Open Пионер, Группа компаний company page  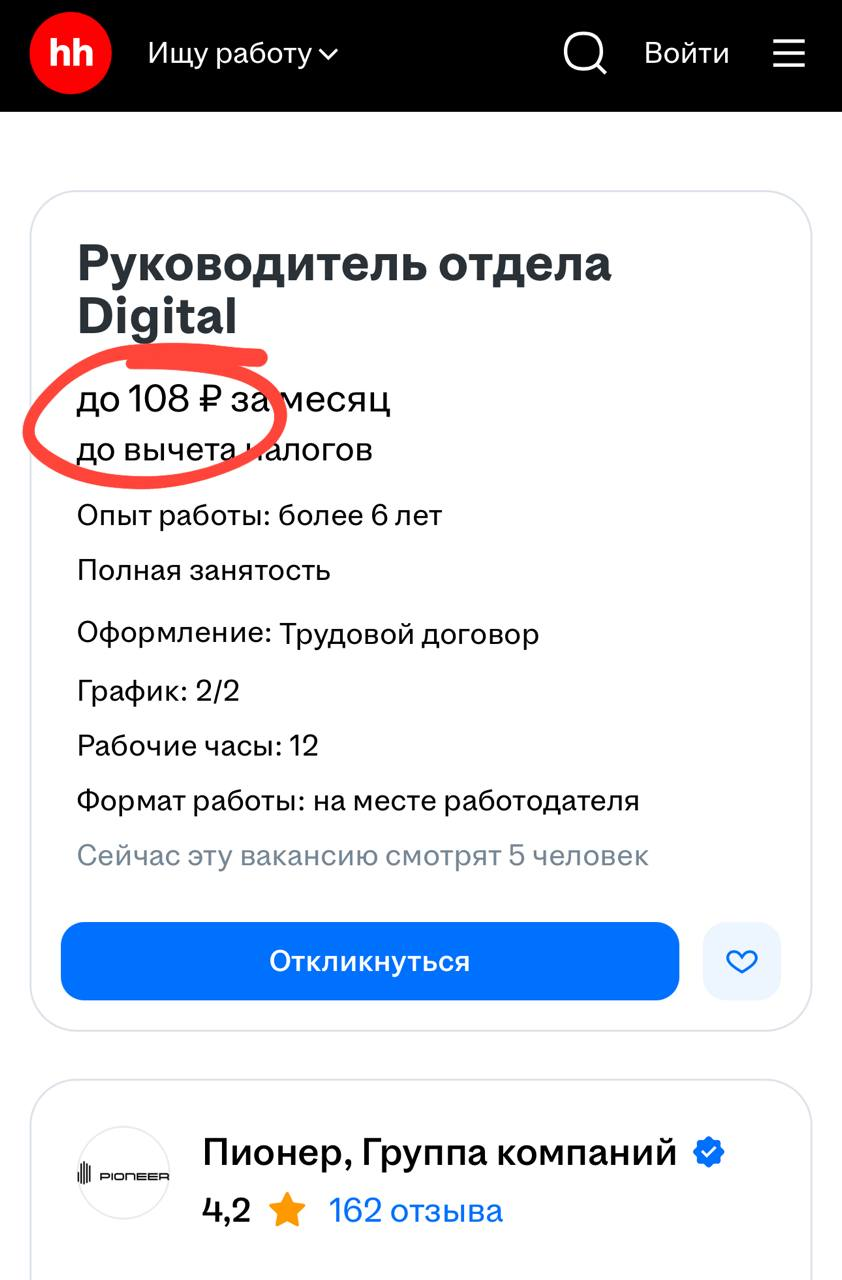click(x=439, y=1153)
